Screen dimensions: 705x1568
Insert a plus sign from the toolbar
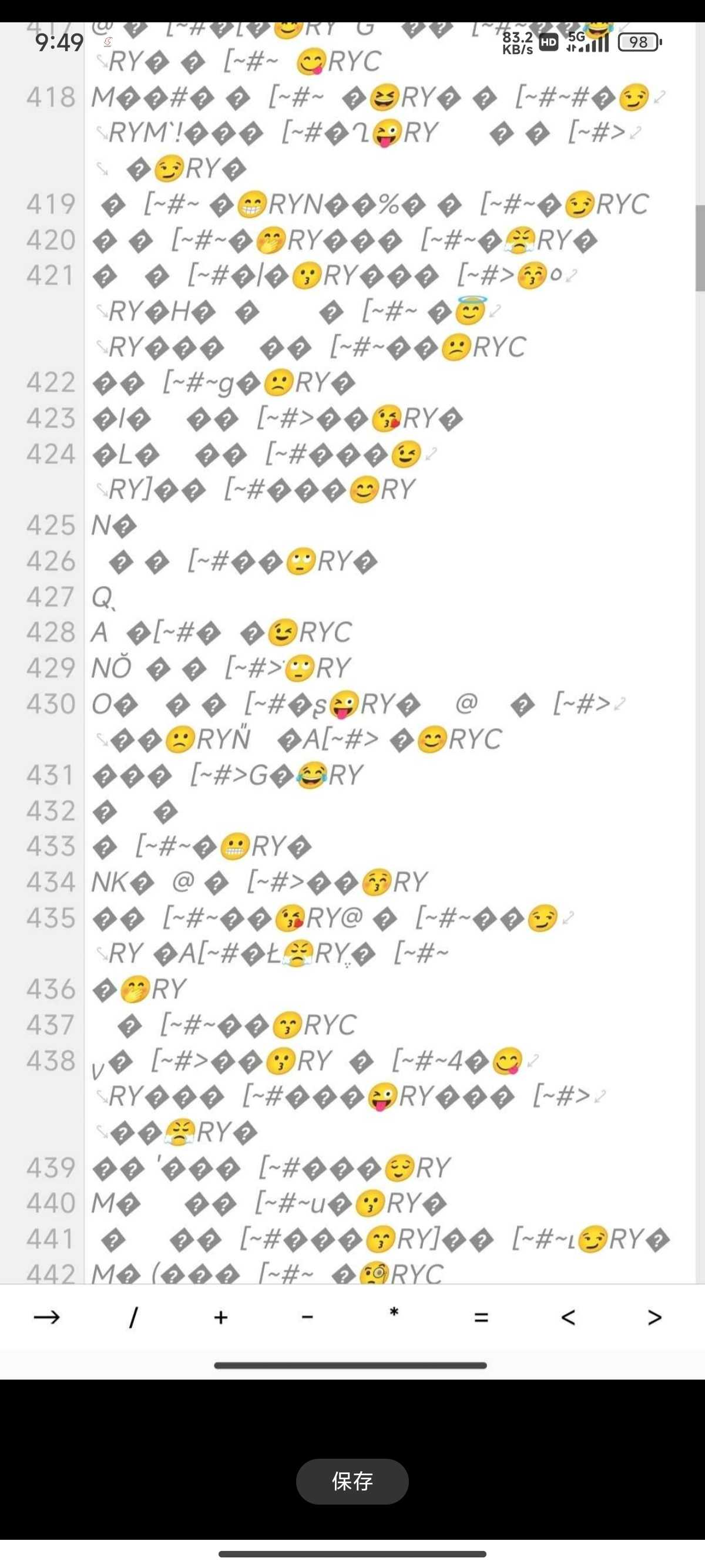tap(221, 1318)
